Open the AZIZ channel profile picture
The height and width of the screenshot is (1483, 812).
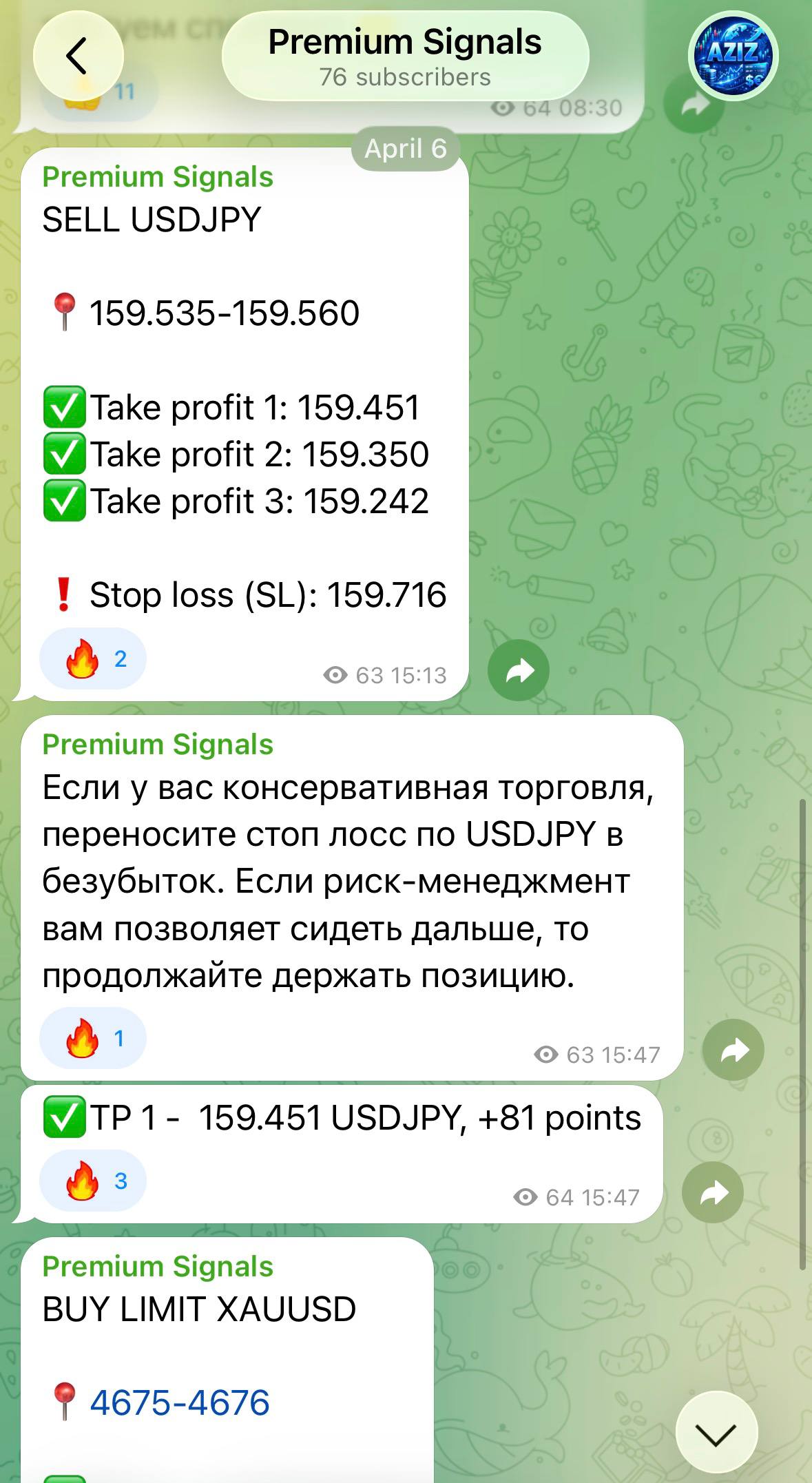coord(733,56)
